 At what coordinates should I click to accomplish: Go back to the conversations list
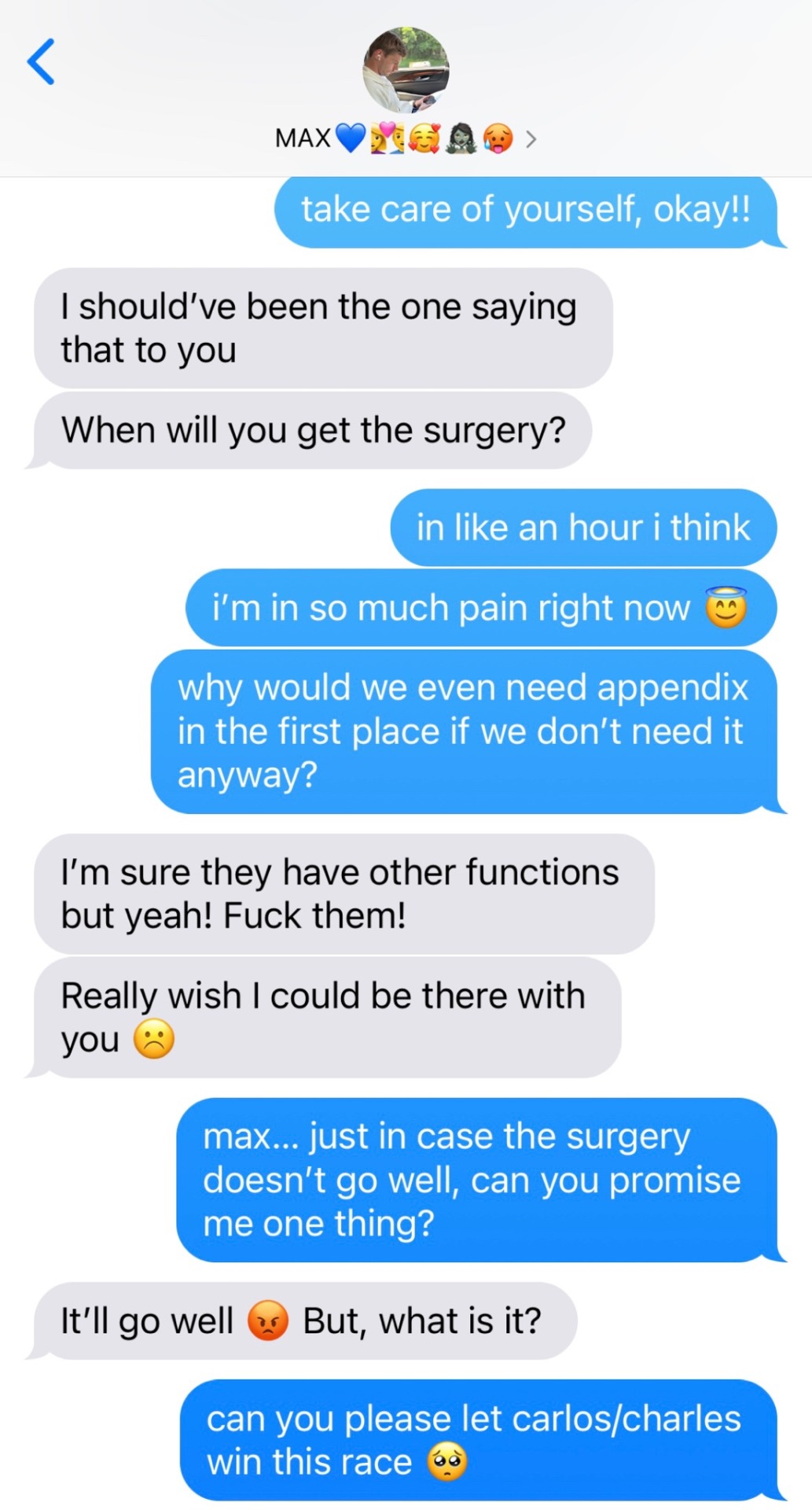tap(41, 62)
